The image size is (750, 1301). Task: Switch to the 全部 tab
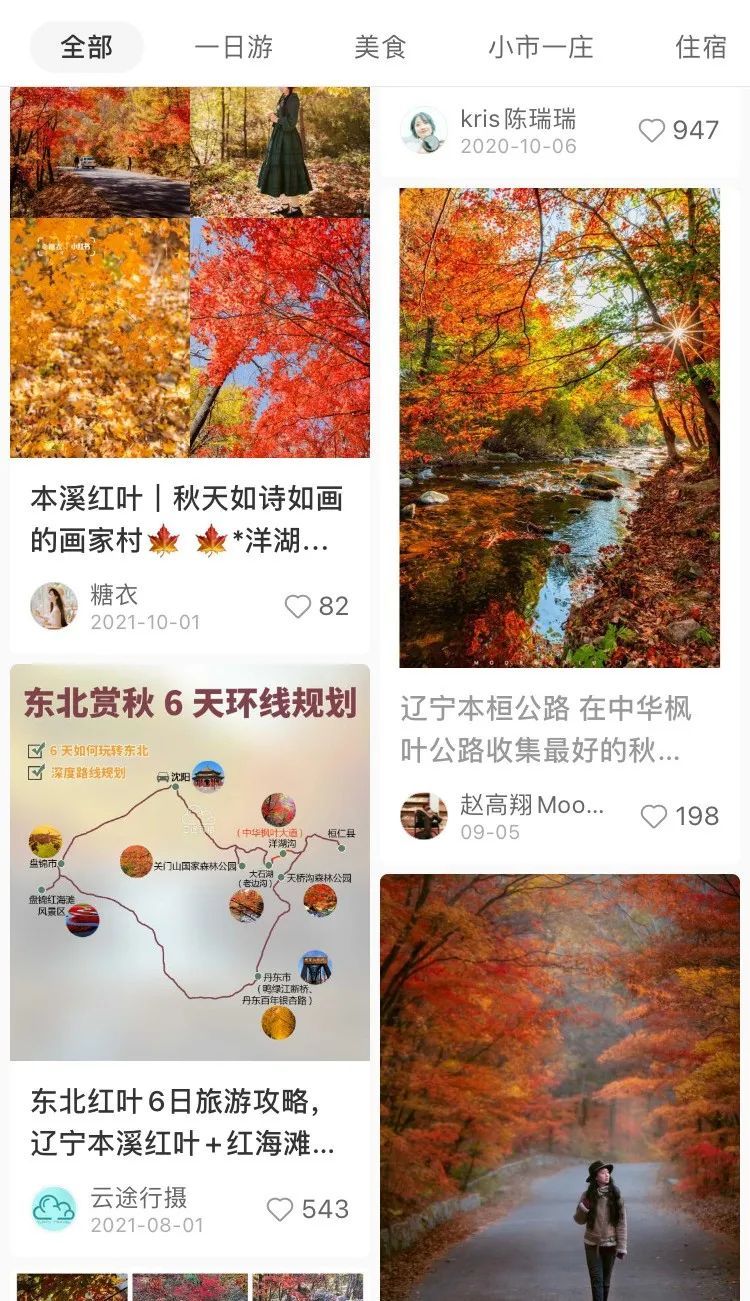tap(87, 47)
